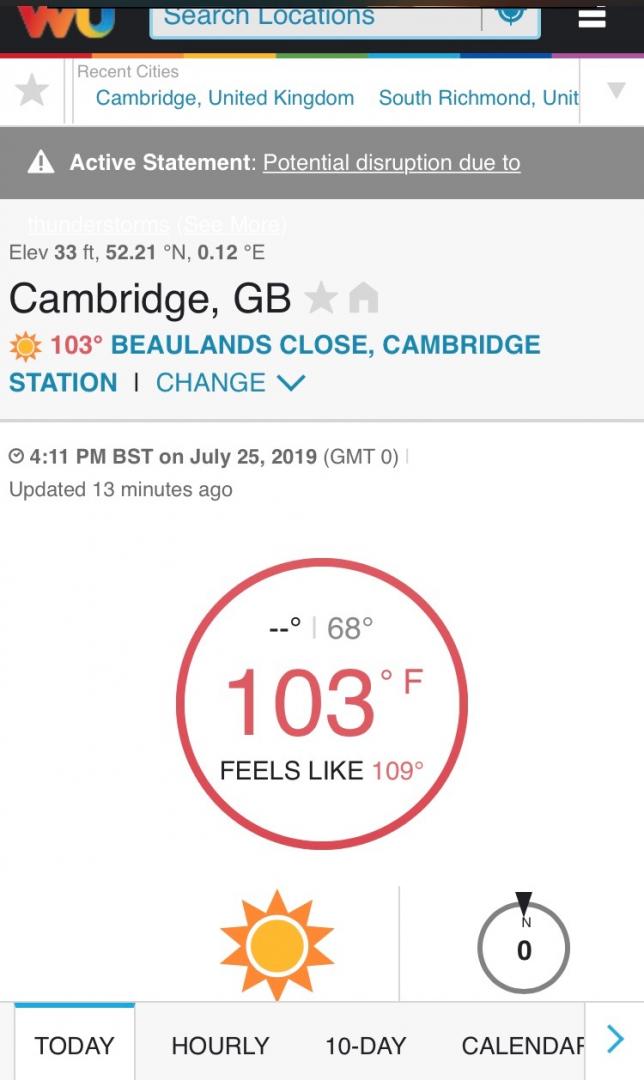Open the Calendar tab

(522, 1046)
